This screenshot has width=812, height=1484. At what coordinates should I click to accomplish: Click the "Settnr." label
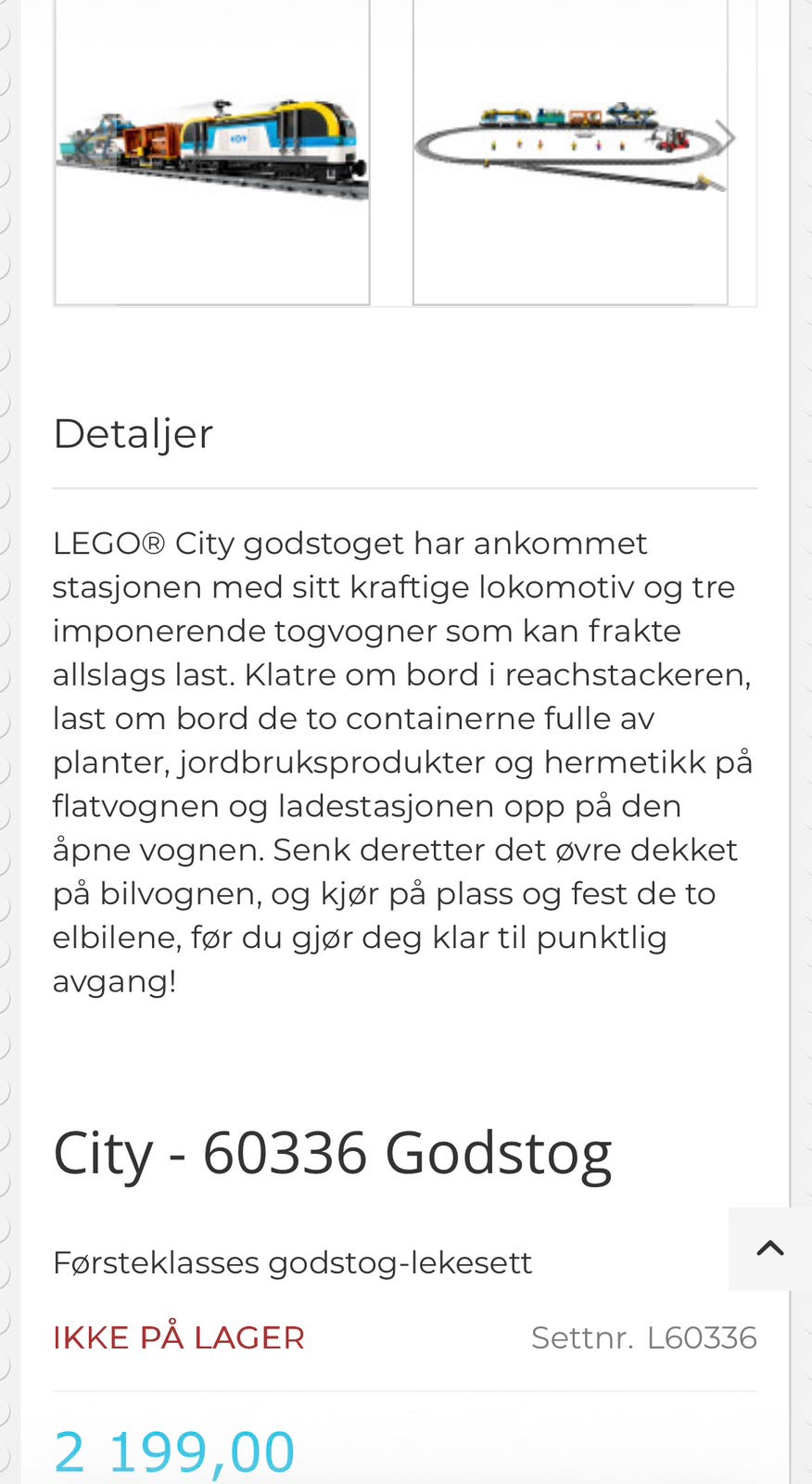pos(581,1337)
